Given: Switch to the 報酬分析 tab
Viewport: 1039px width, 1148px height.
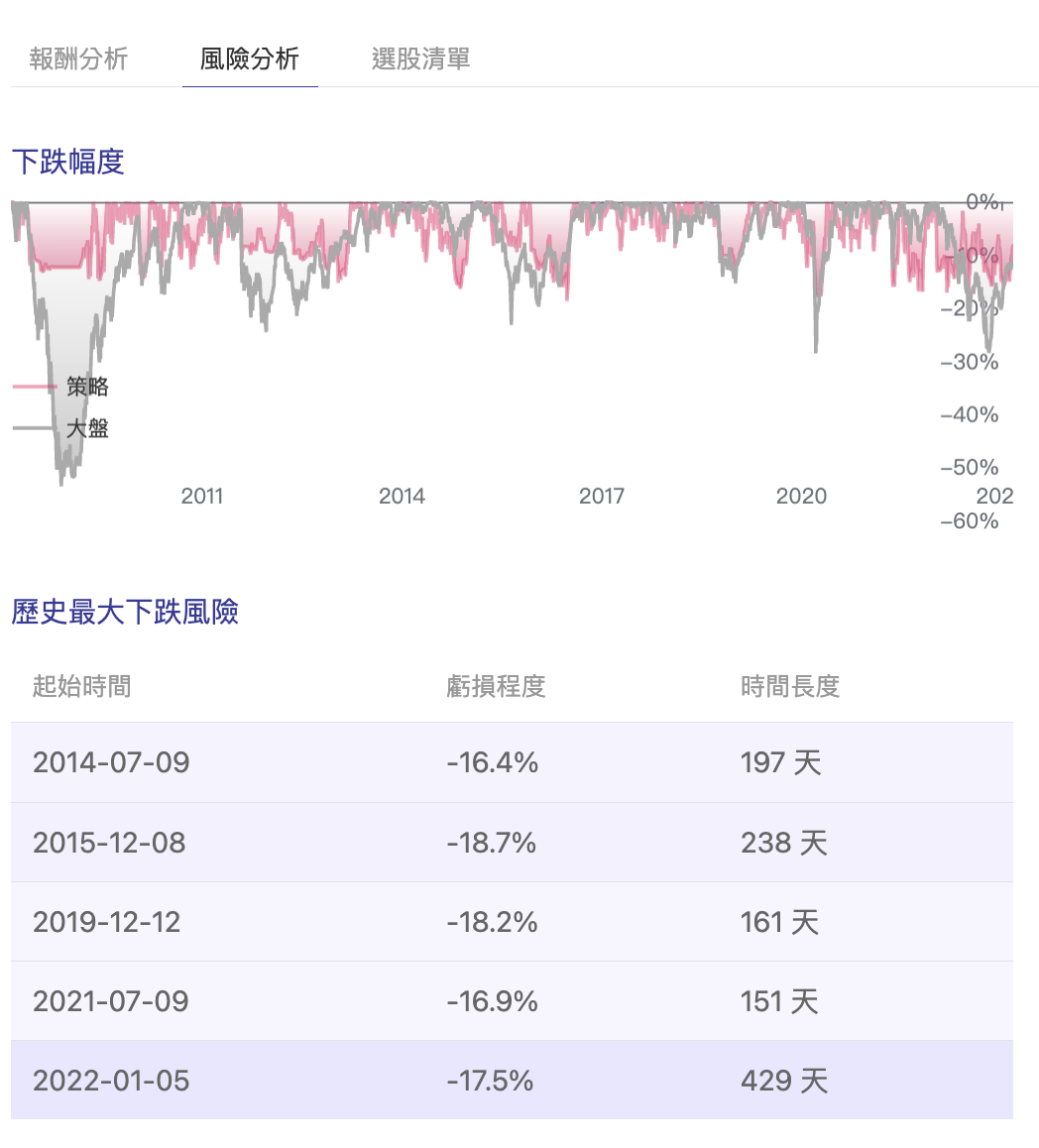Looking at the screenshot, I should (77, 59).
